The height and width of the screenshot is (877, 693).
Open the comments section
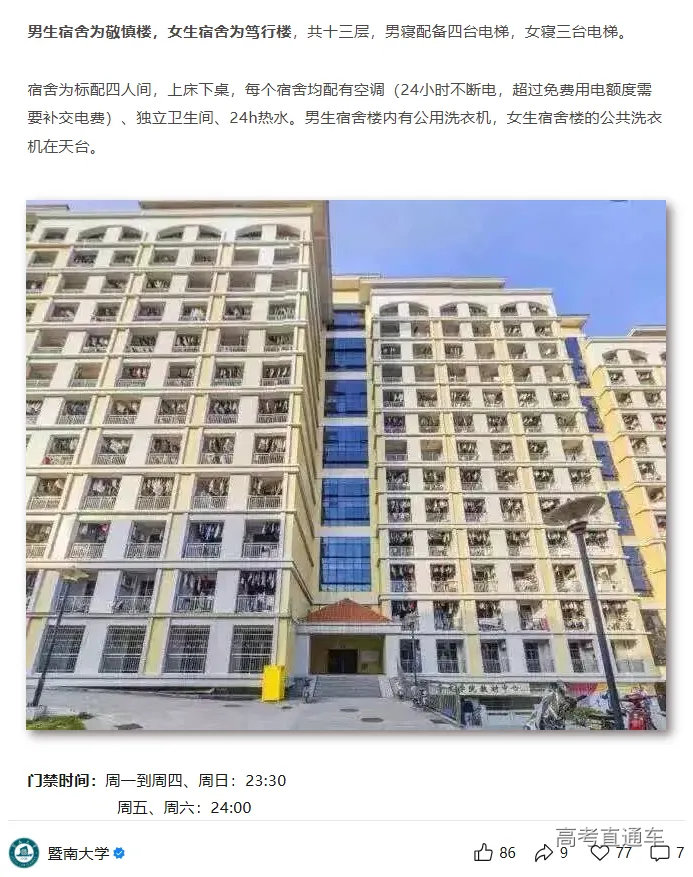(x=660, y=853)
